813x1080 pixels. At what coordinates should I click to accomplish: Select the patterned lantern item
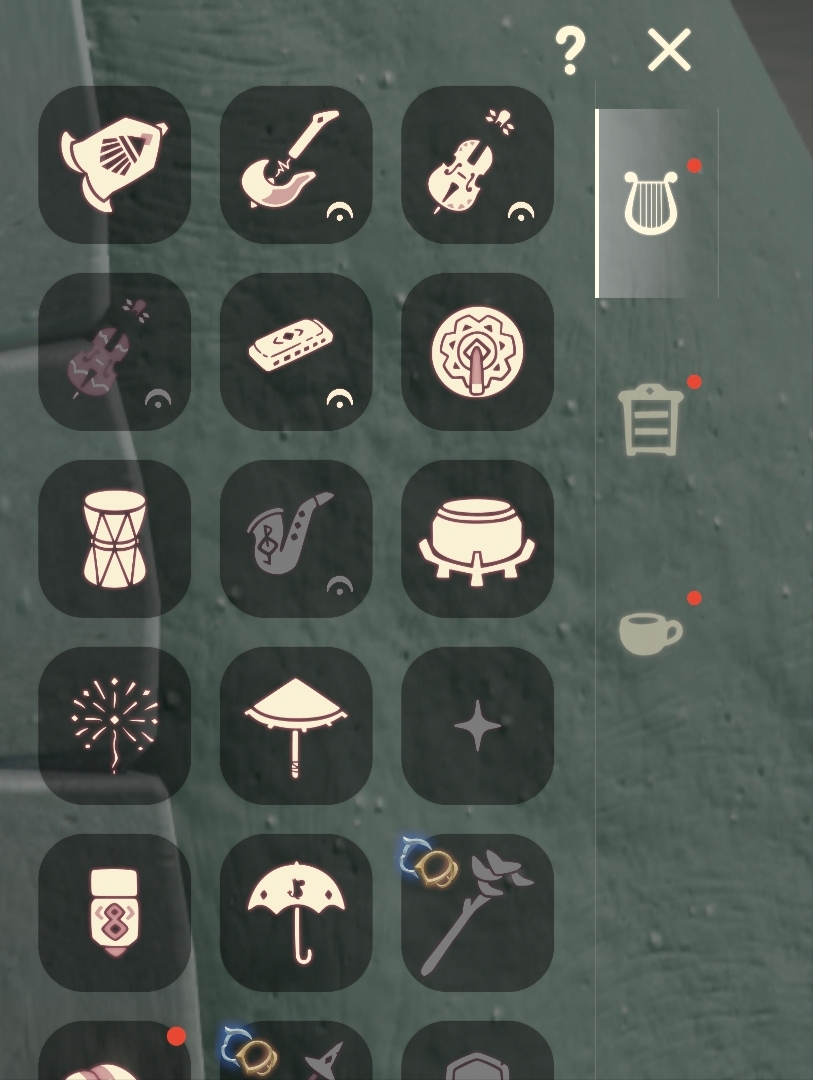tap(115, 912)
